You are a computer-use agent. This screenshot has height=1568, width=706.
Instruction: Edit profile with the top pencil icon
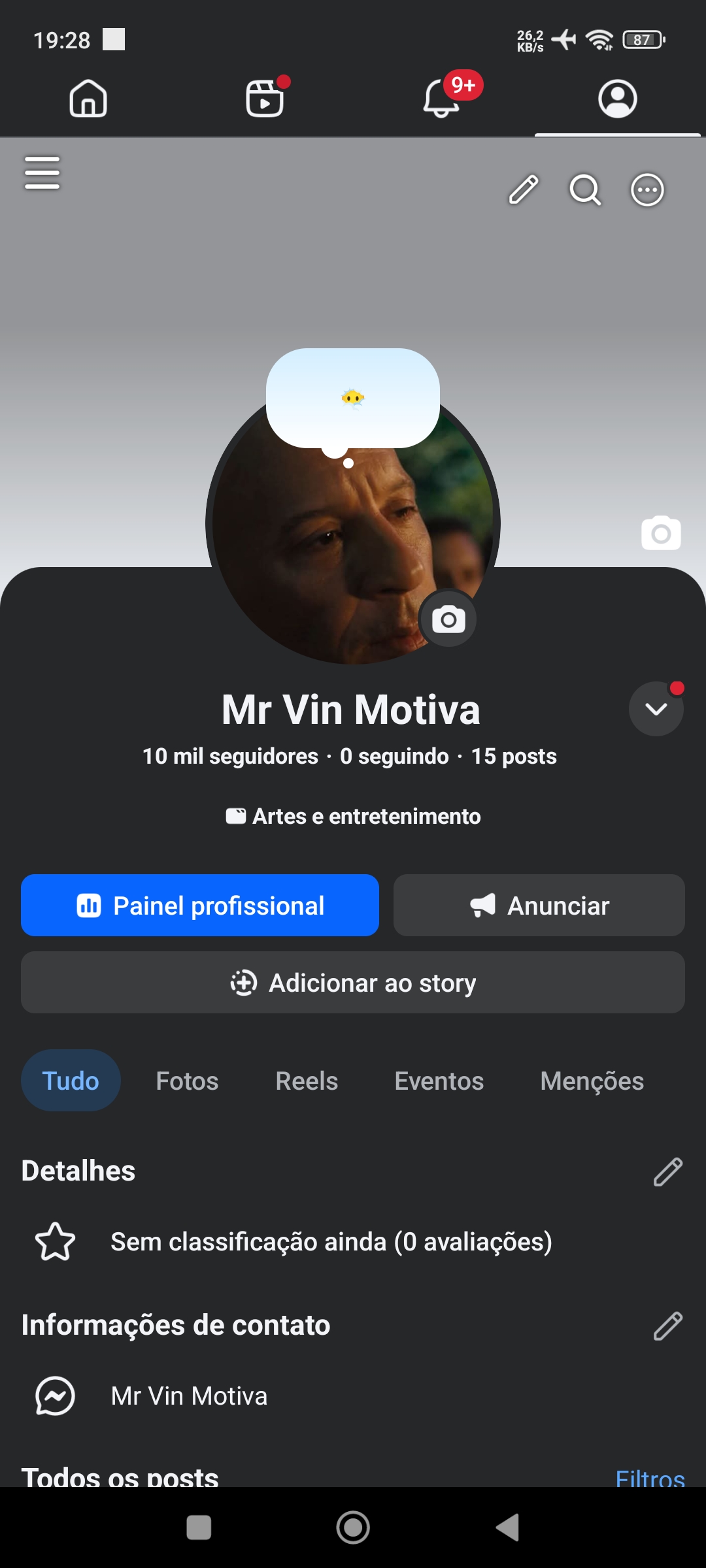524,190
